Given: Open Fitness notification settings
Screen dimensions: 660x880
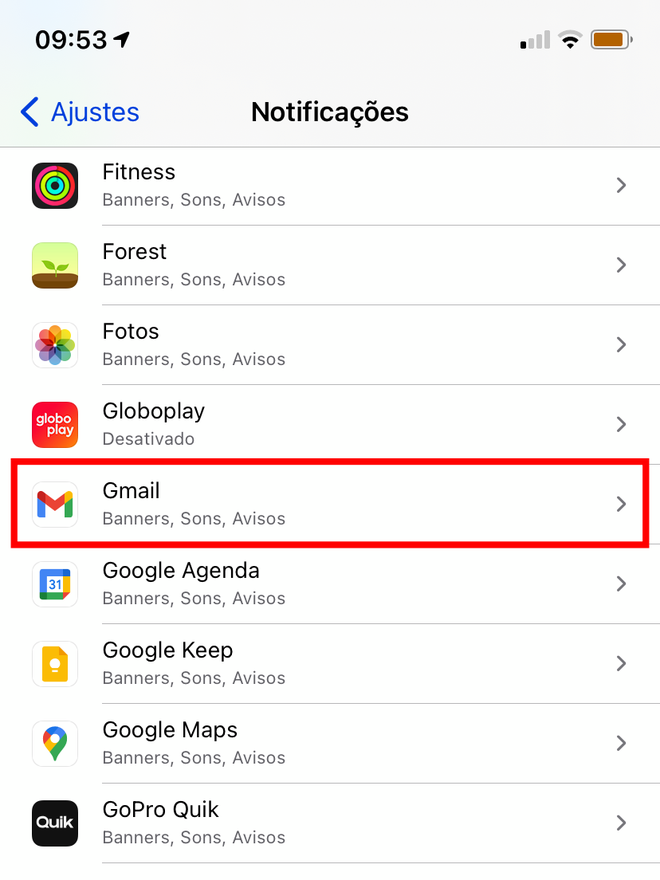Looking at the screenshot, I should tap(330, 185).
